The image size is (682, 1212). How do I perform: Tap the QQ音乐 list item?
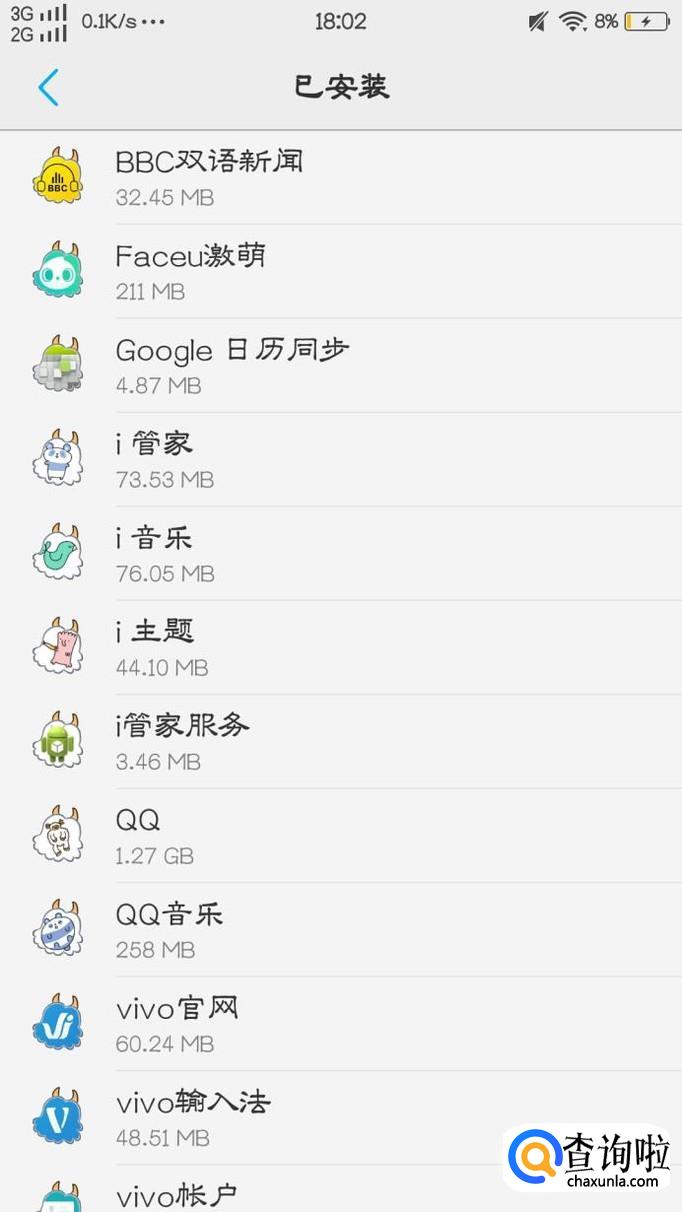pos(340,929)
